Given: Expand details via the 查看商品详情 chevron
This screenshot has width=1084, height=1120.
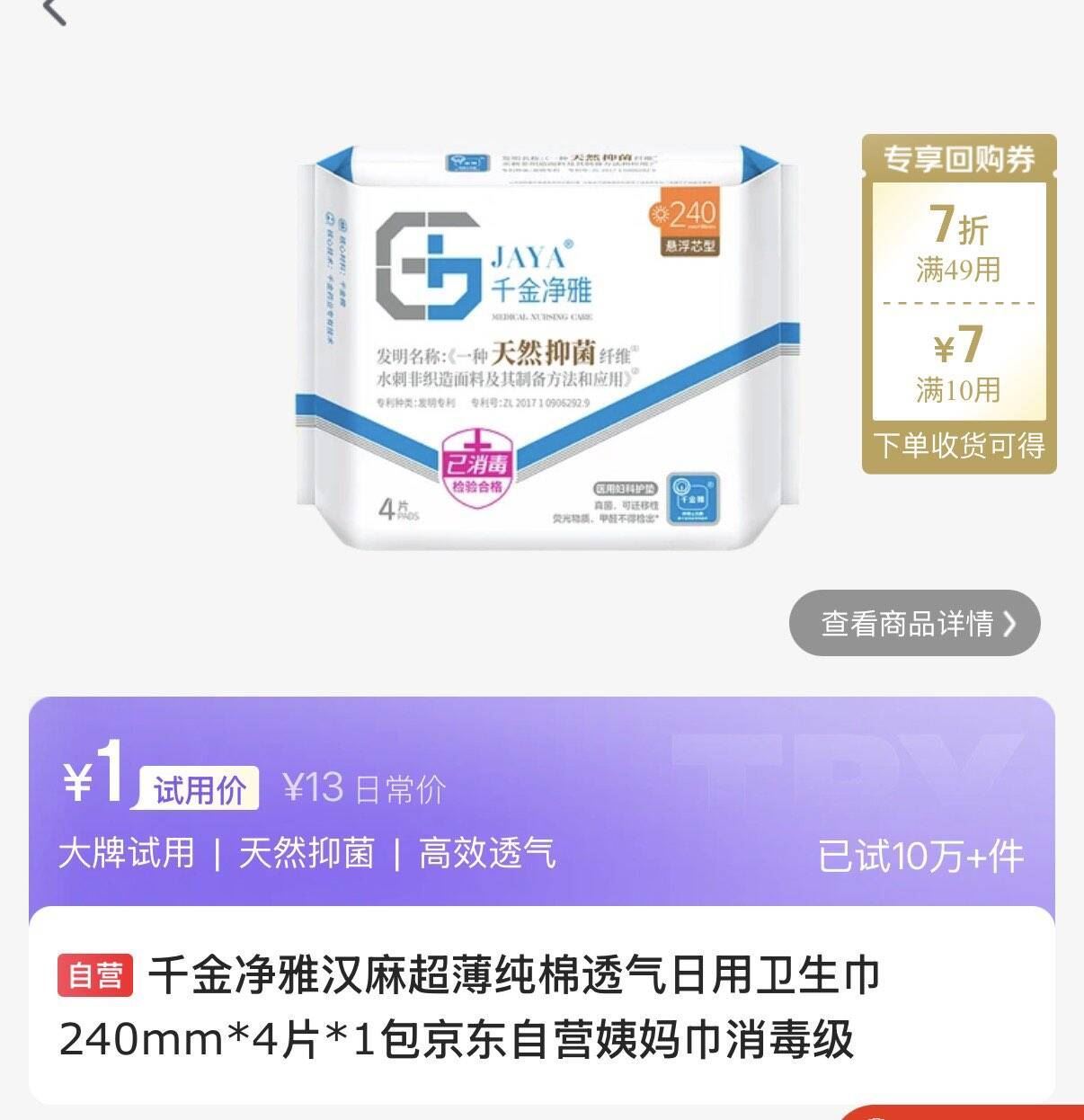Looking at the screenshot, I should [x=1011, y=622].
